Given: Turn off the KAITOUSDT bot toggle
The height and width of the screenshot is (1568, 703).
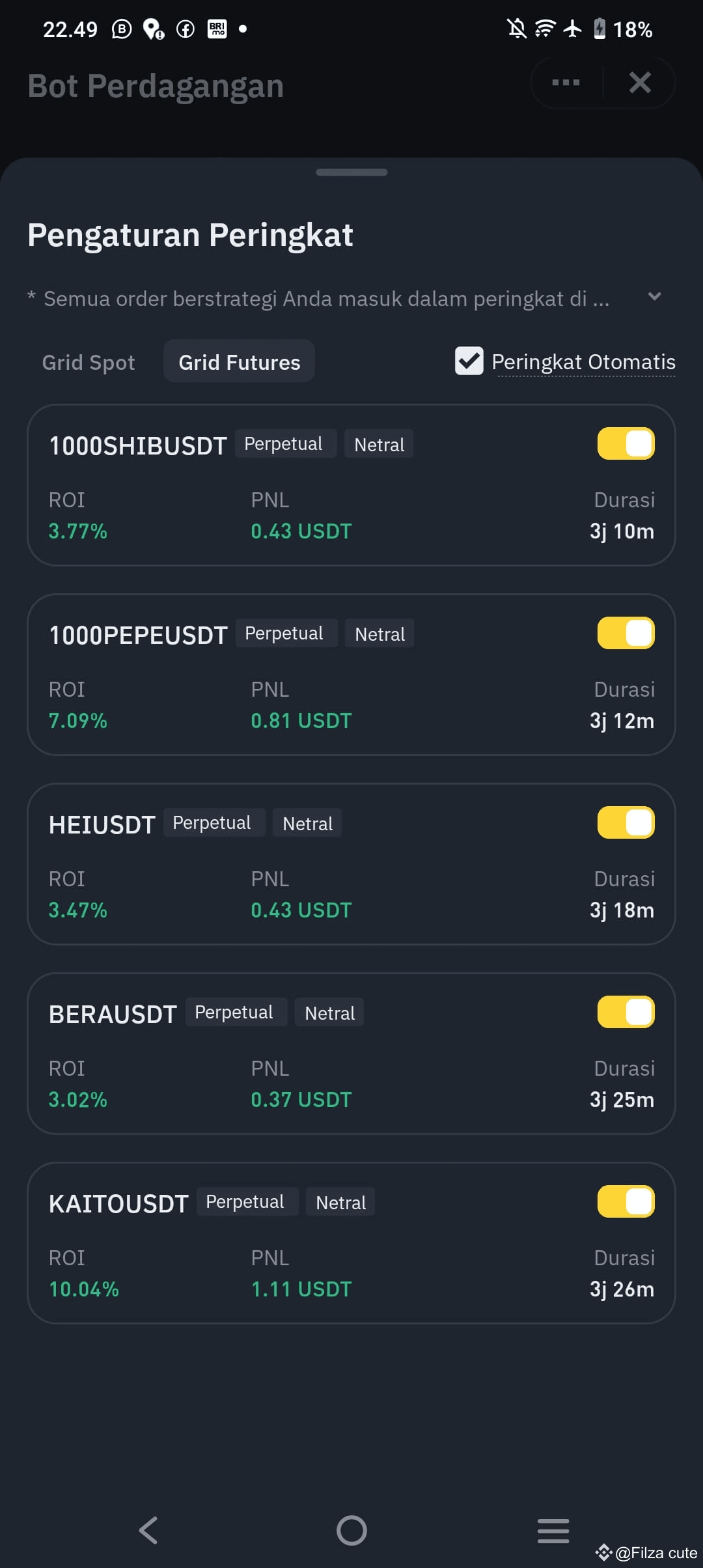Looking at the screenshot, I should click(625, 1201).
